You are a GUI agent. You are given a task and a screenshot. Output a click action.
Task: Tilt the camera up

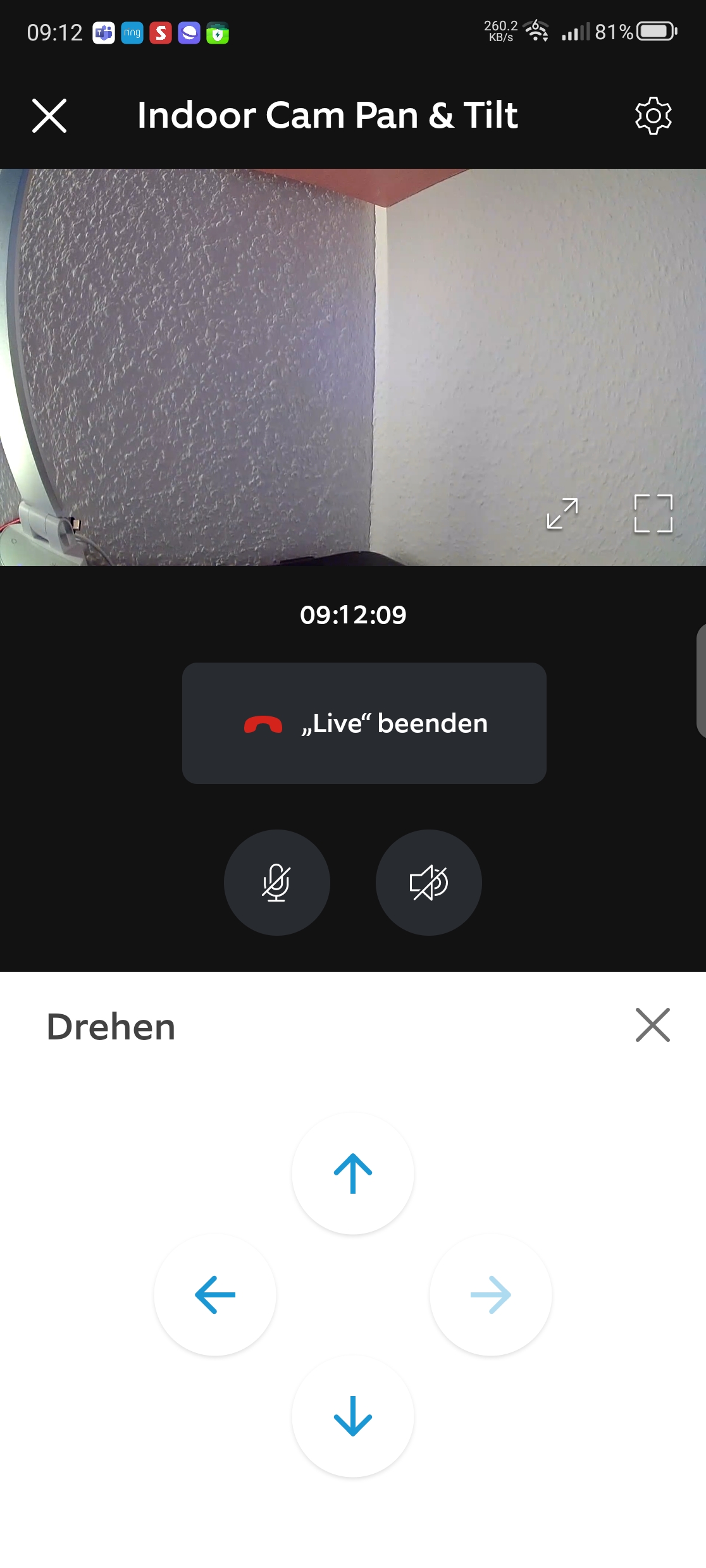353,1173
